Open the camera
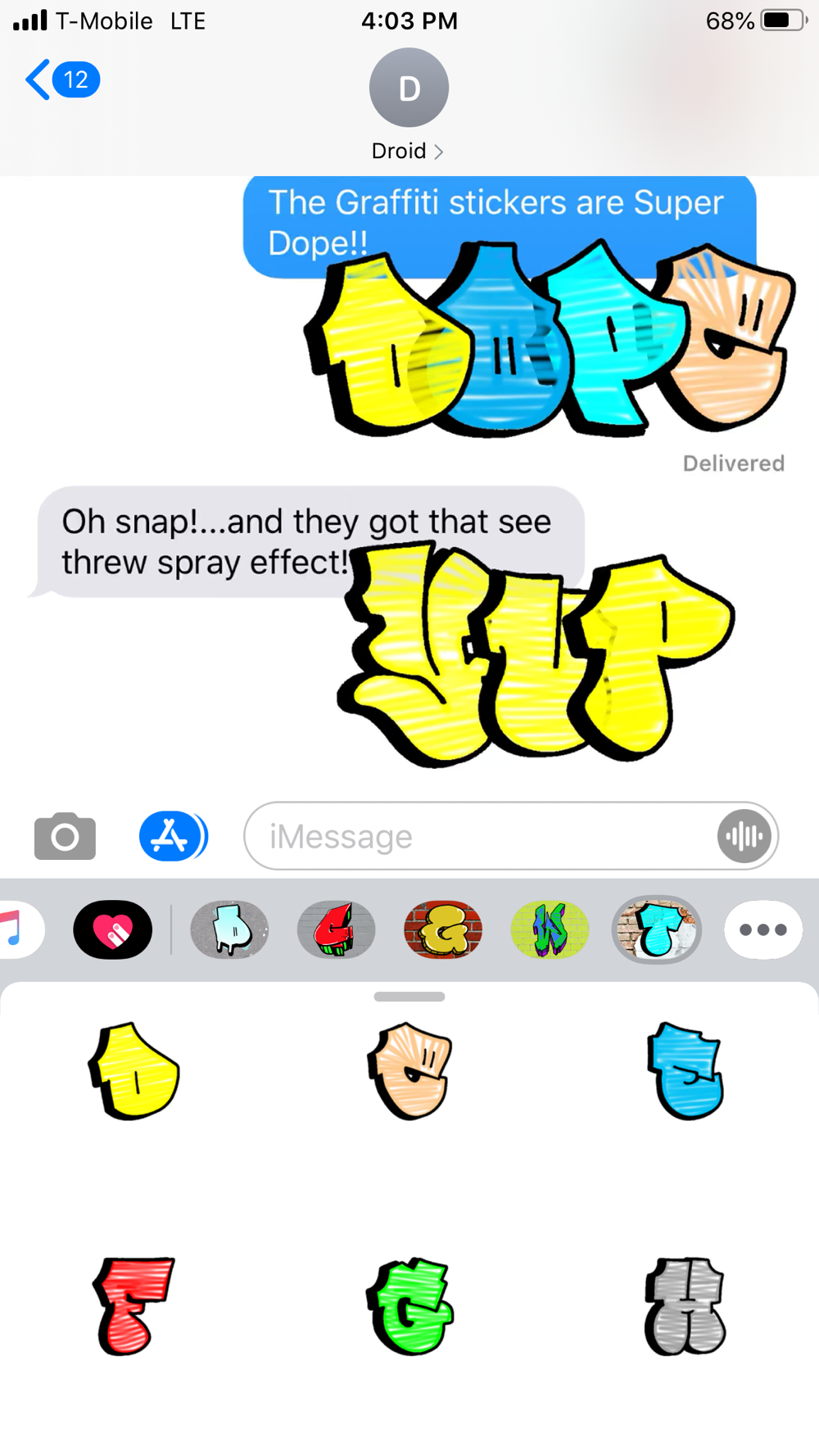 point(65,836)
